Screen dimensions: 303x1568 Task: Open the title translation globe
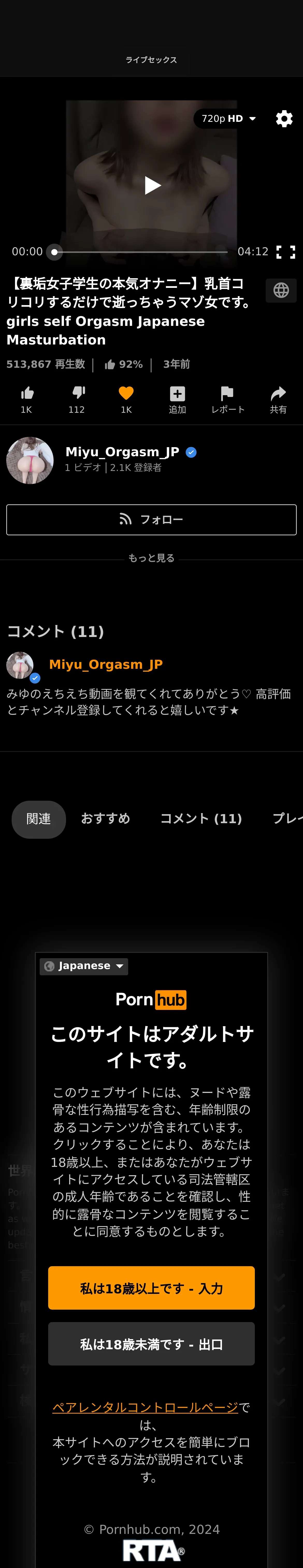coord(281,290)
